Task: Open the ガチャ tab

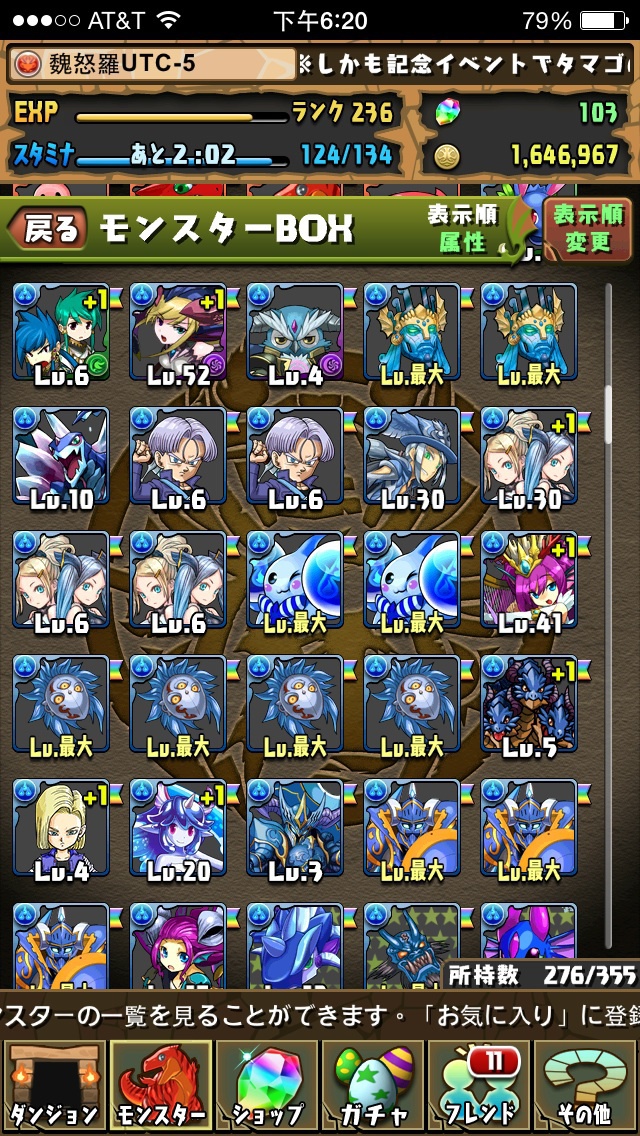Action: click(373, 1086)
